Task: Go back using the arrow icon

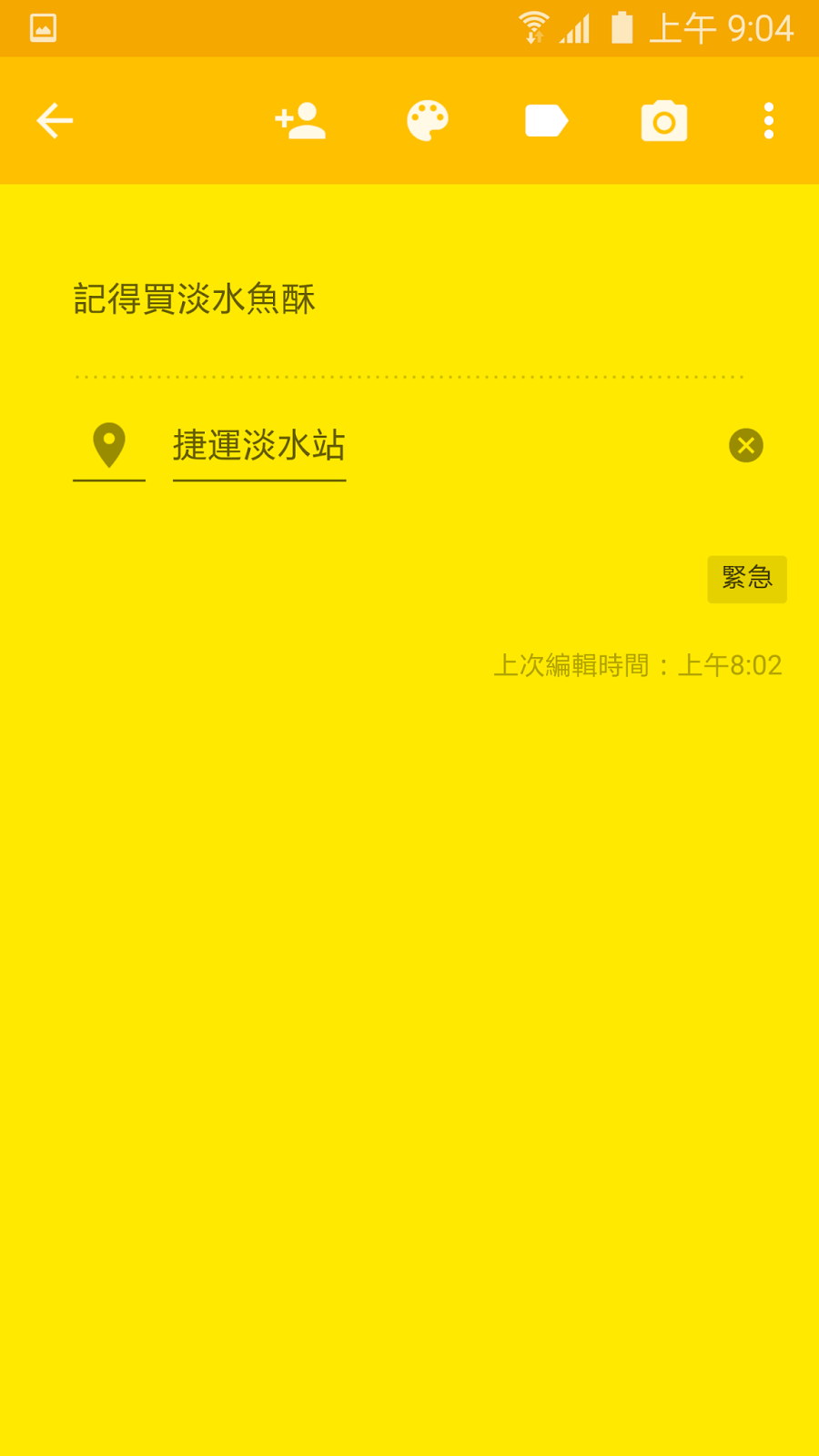Action: point(55,120)
